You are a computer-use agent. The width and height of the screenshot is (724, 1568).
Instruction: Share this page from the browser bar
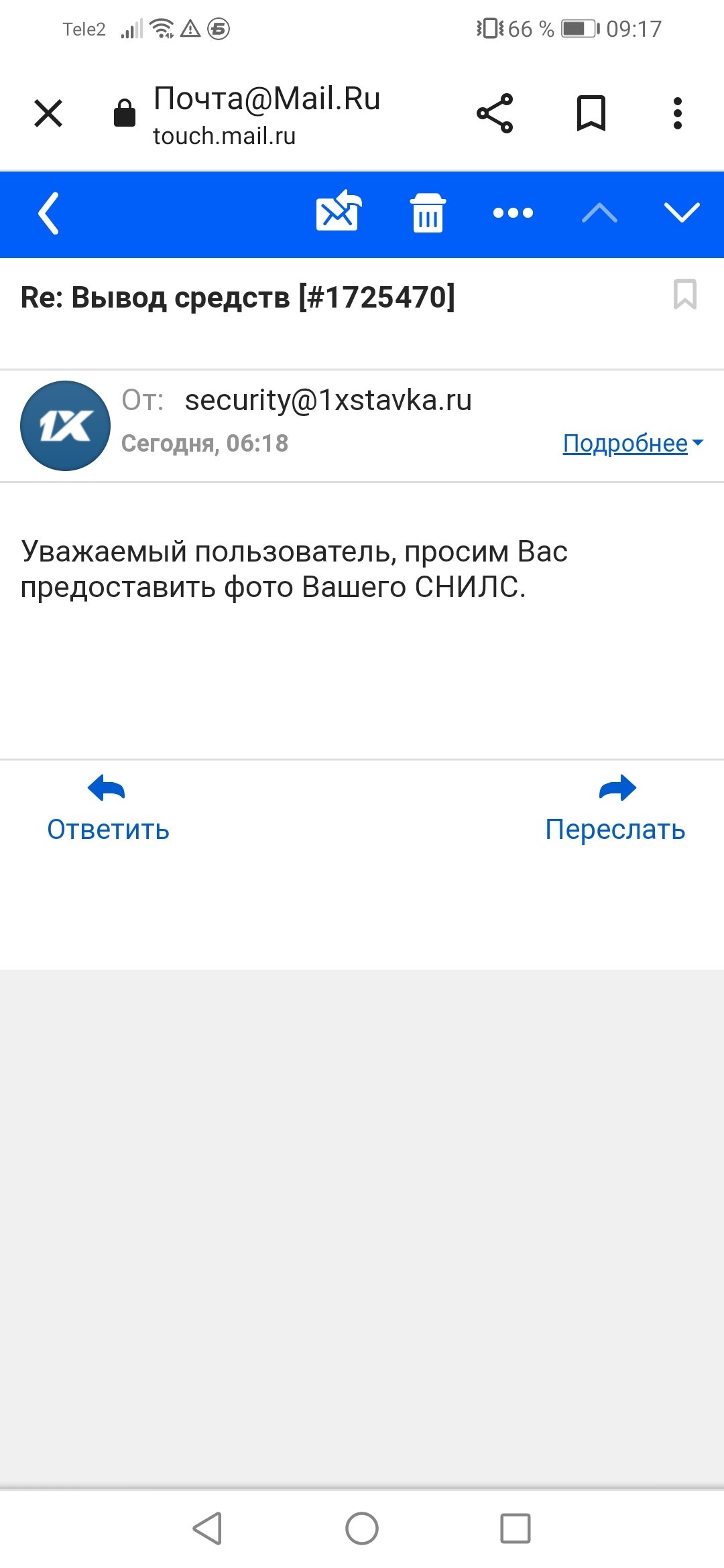click(x=495, y=113)
